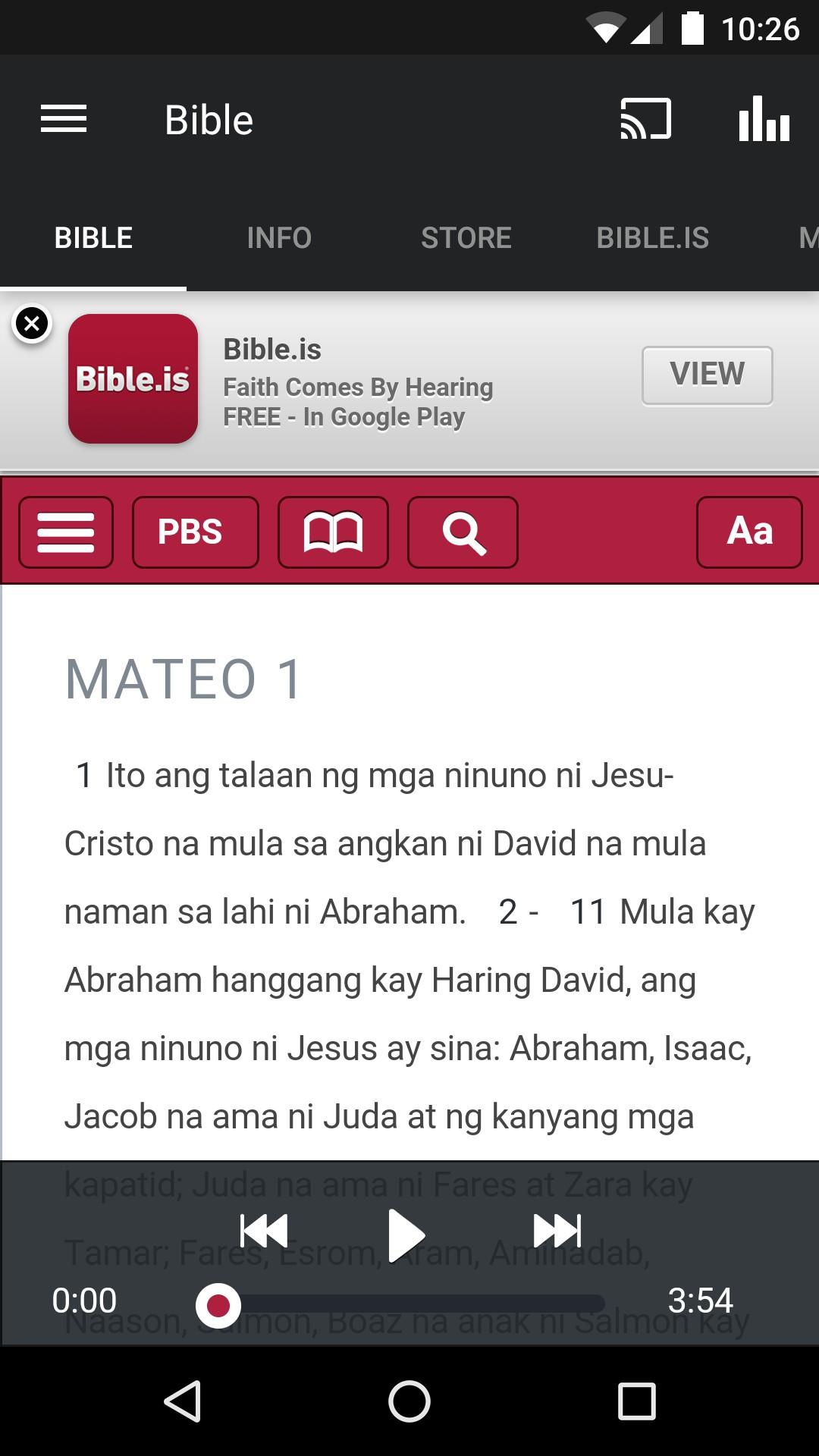Image resolution: width=819 pixels, height=1456 pixels.
Task: Dismiss the Bible.is ad banner
Action: (32, 323)
